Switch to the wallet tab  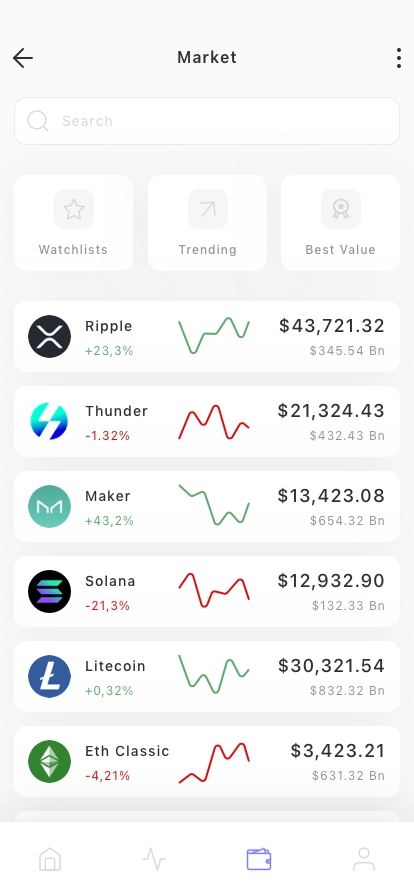259,859
